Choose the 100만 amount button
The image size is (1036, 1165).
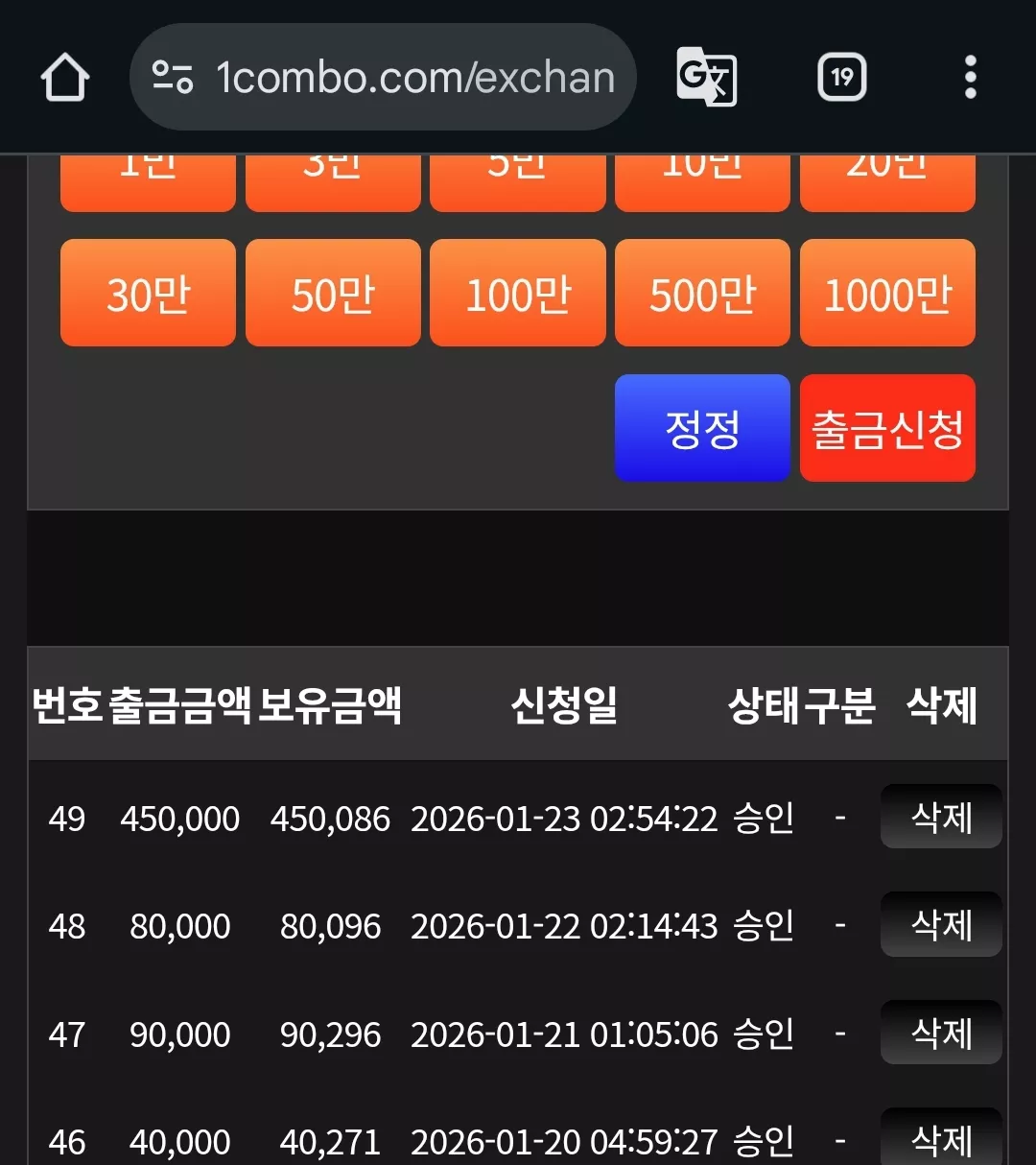click(518, 293)
